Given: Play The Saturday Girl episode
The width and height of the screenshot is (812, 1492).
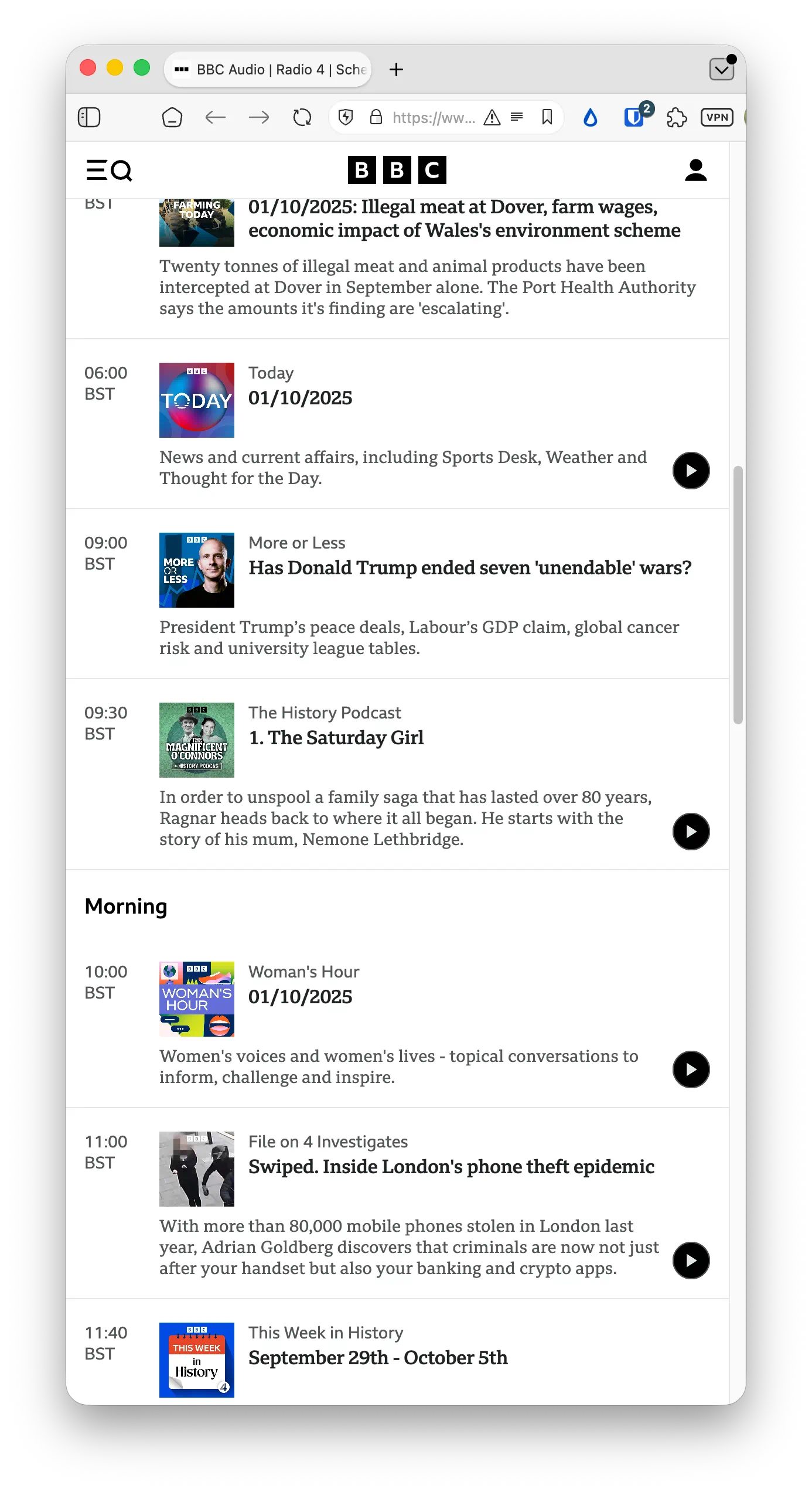Looking at the screenshot, I should pos(691,832).
